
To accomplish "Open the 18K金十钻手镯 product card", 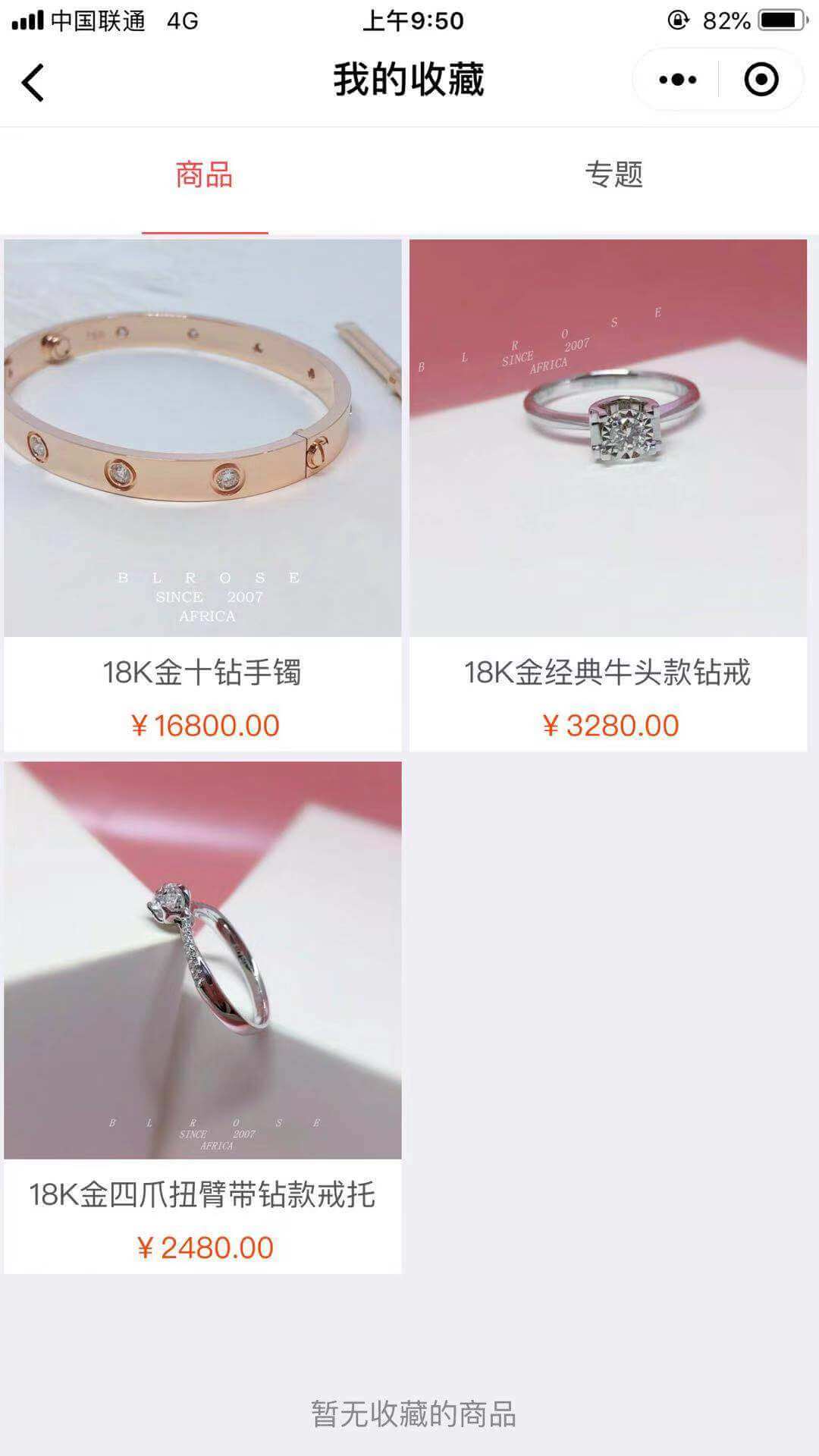I will pos(202,493).
